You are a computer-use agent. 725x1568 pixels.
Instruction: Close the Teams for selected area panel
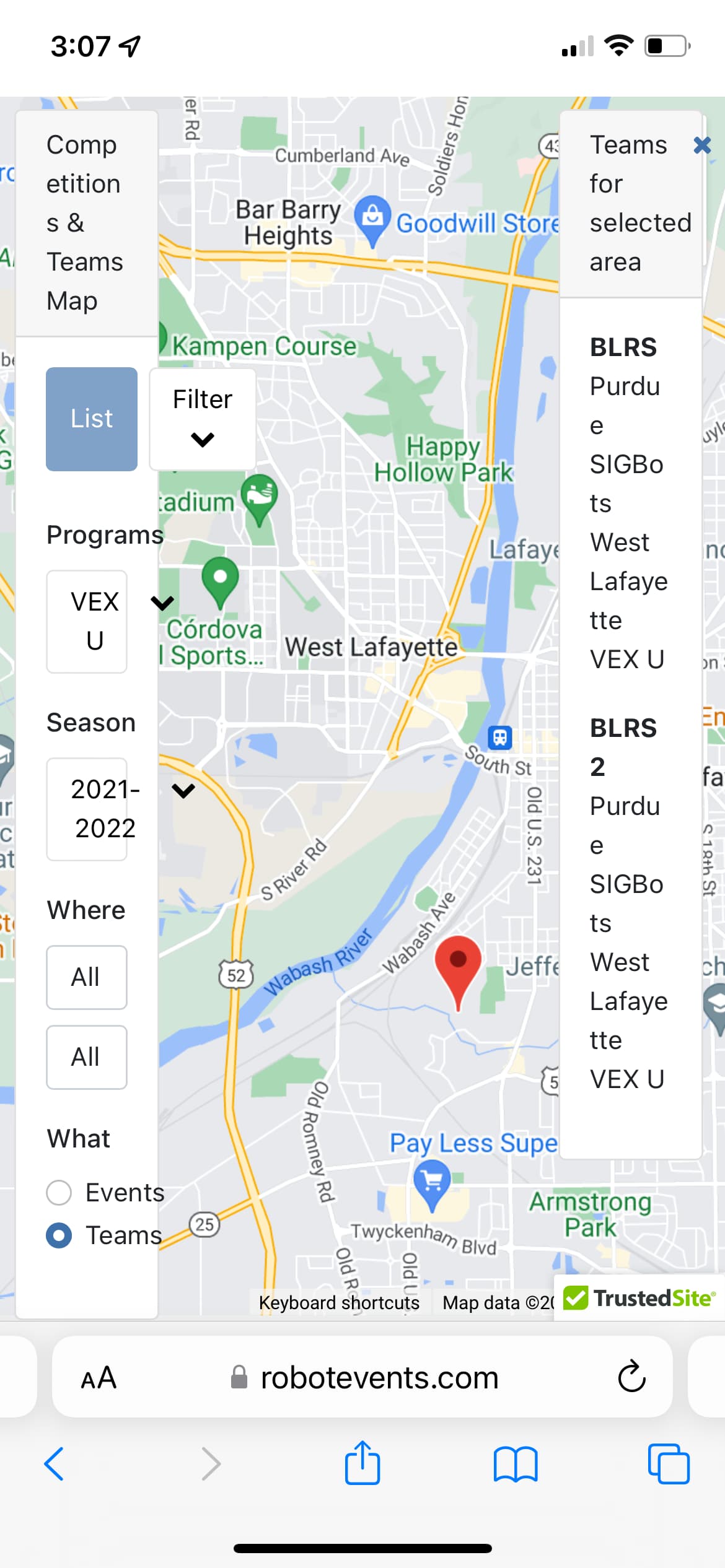pos(701,146)
